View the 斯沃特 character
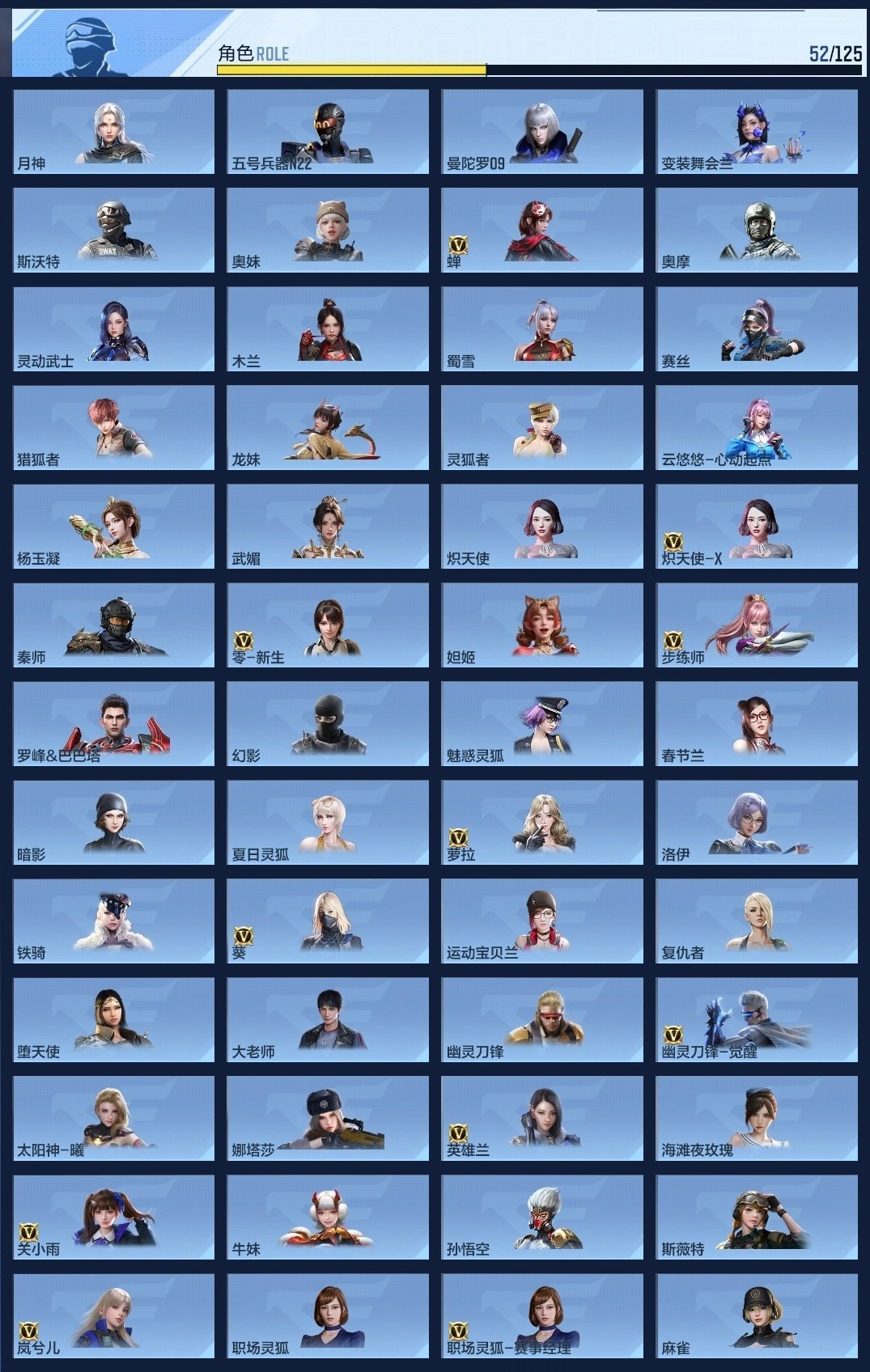The width and height of the screenshot is (870, 1372). [113, 230]
